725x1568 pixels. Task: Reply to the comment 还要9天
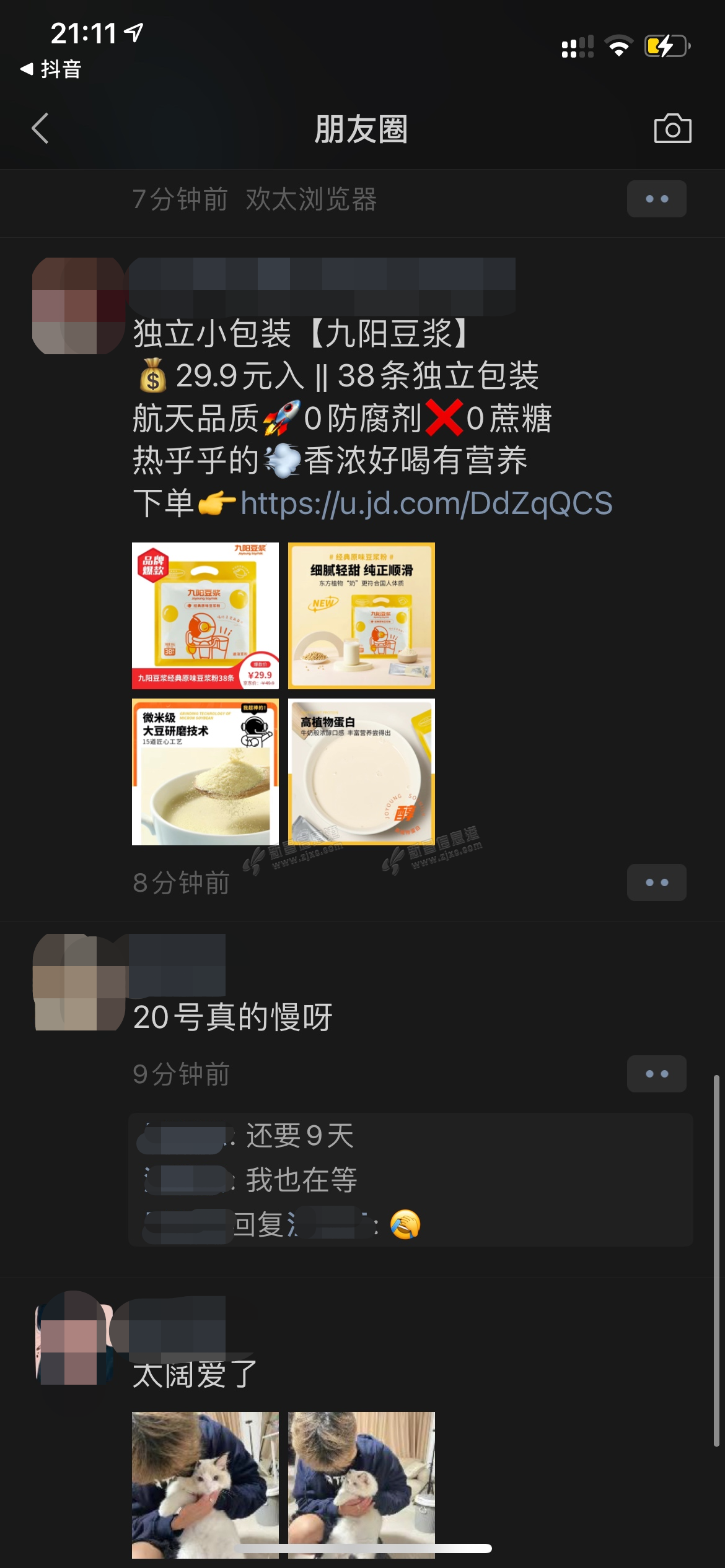(300, 1136)
